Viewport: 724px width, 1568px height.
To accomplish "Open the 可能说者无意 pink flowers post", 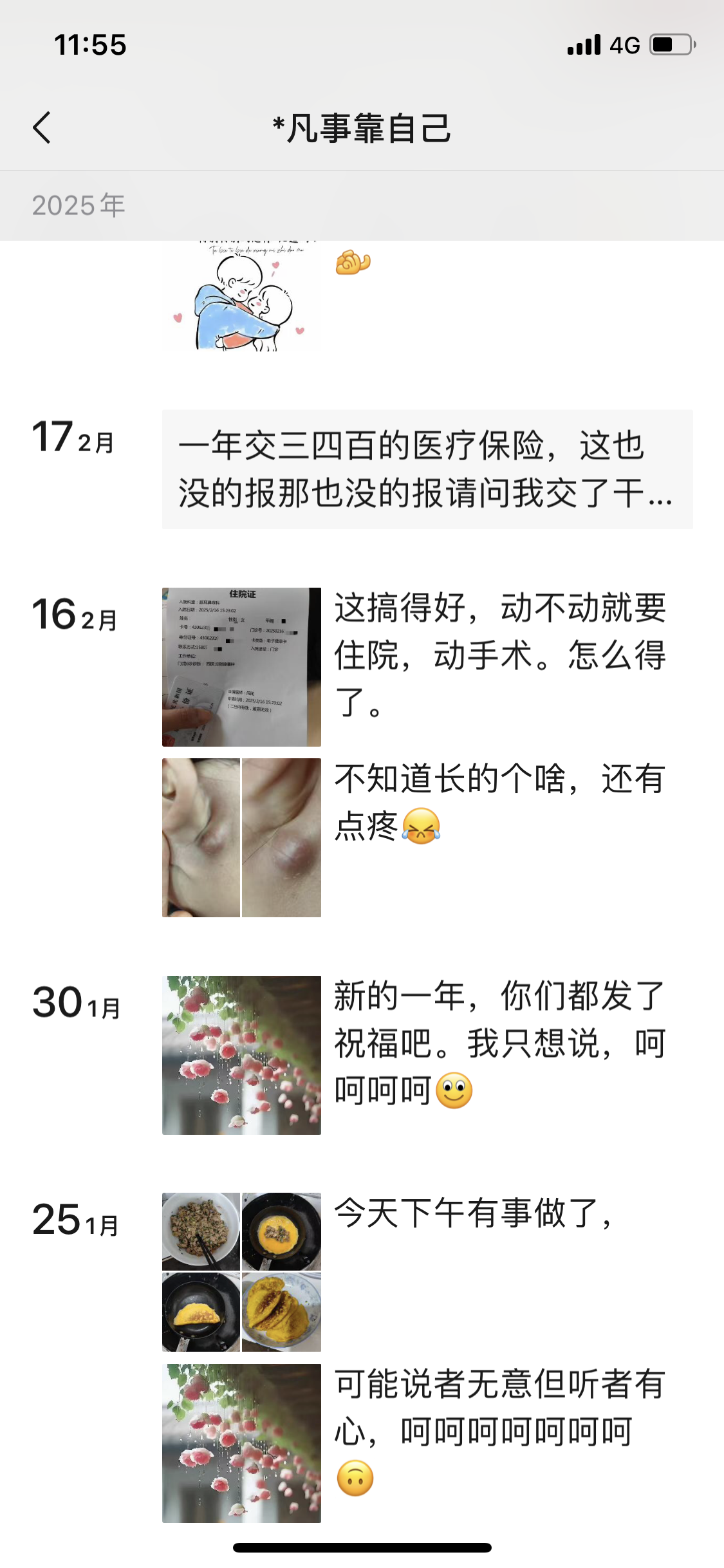I will pyautogui.click(x=241, y=1442).
